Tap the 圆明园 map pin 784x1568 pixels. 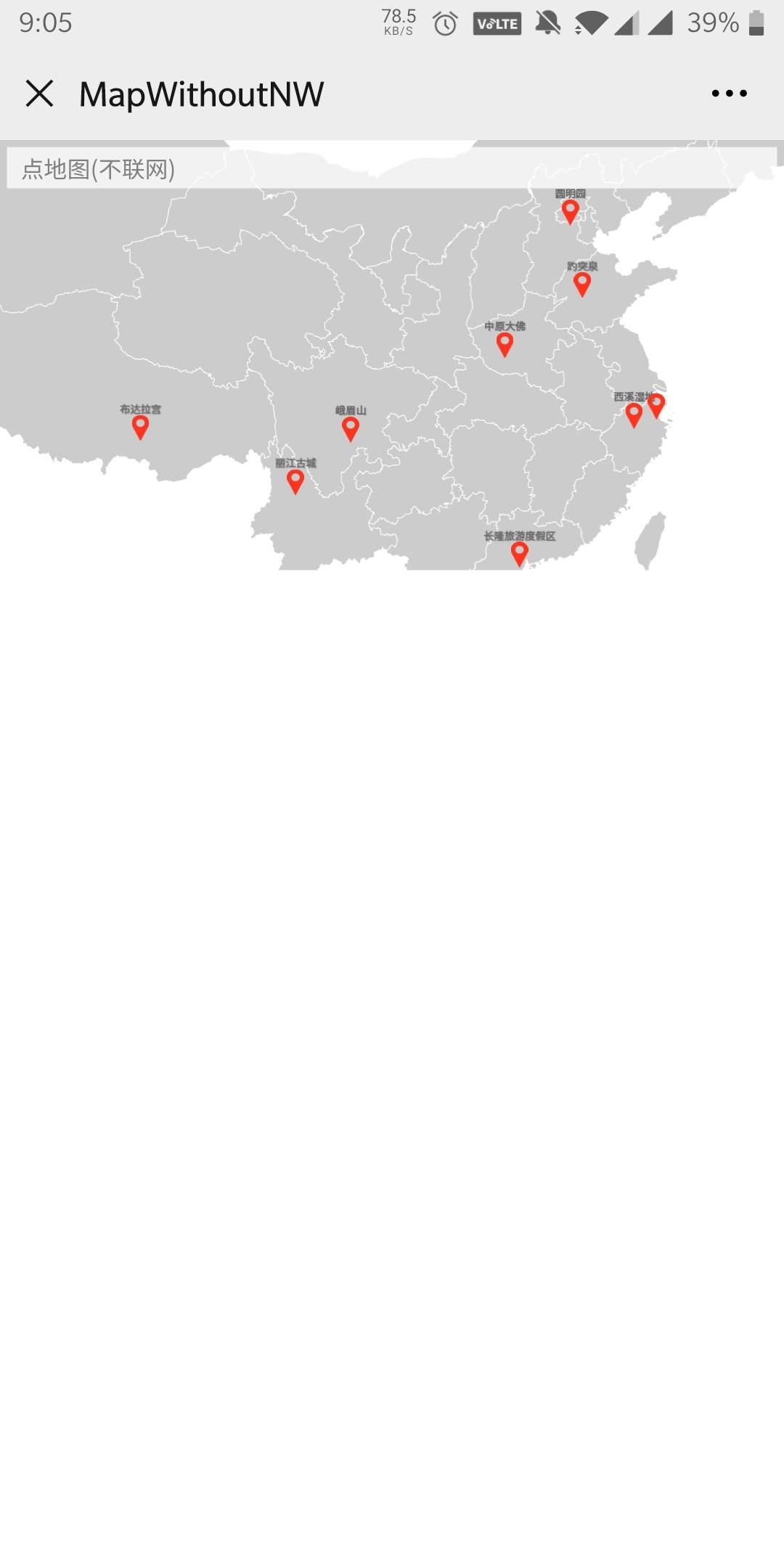click(x=571, y=211)
